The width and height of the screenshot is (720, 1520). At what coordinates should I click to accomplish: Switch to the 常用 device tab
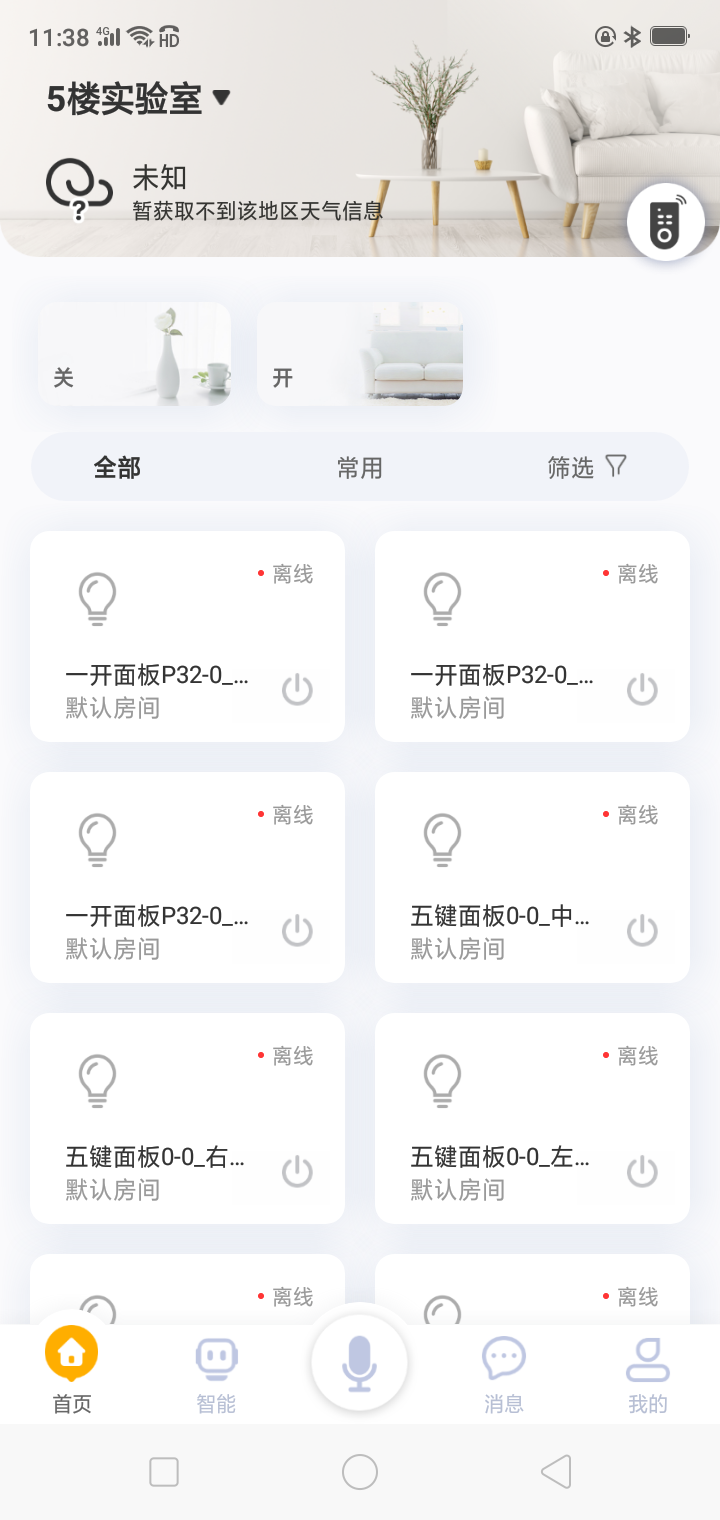point(359,467)
